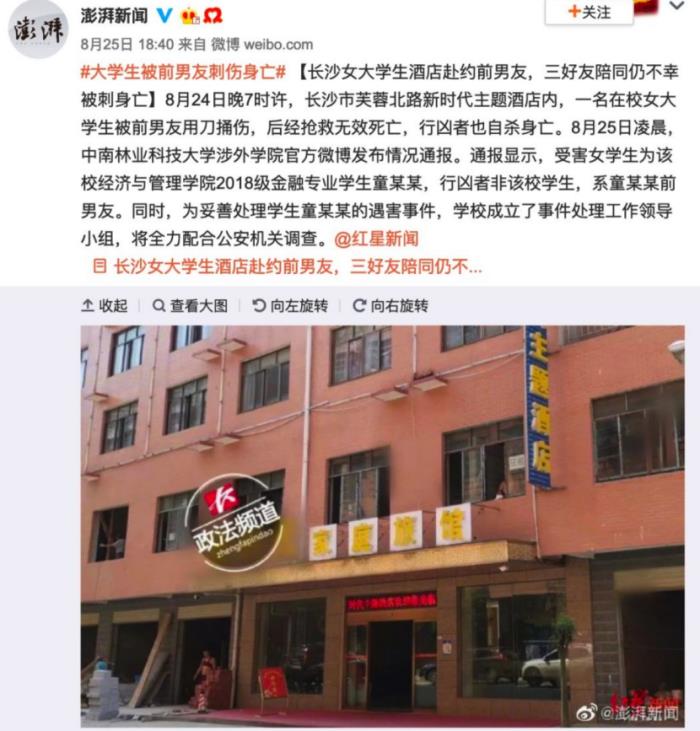The width and height of the screenshot is (700, 731).
Task: Open the hotel photo in the post
Action: [382, 525]
